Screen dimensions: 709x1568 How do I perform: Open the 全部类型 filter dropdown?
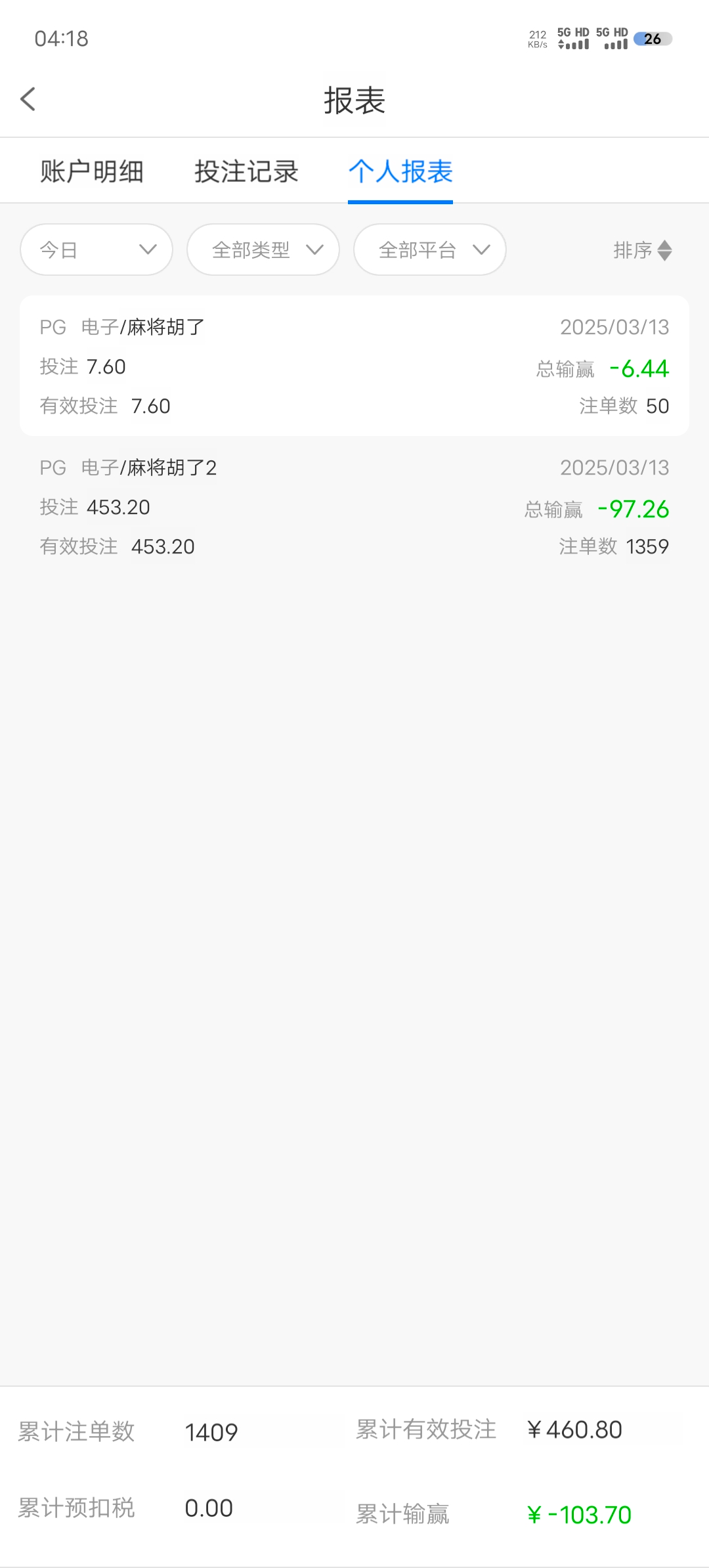(263, 250)
